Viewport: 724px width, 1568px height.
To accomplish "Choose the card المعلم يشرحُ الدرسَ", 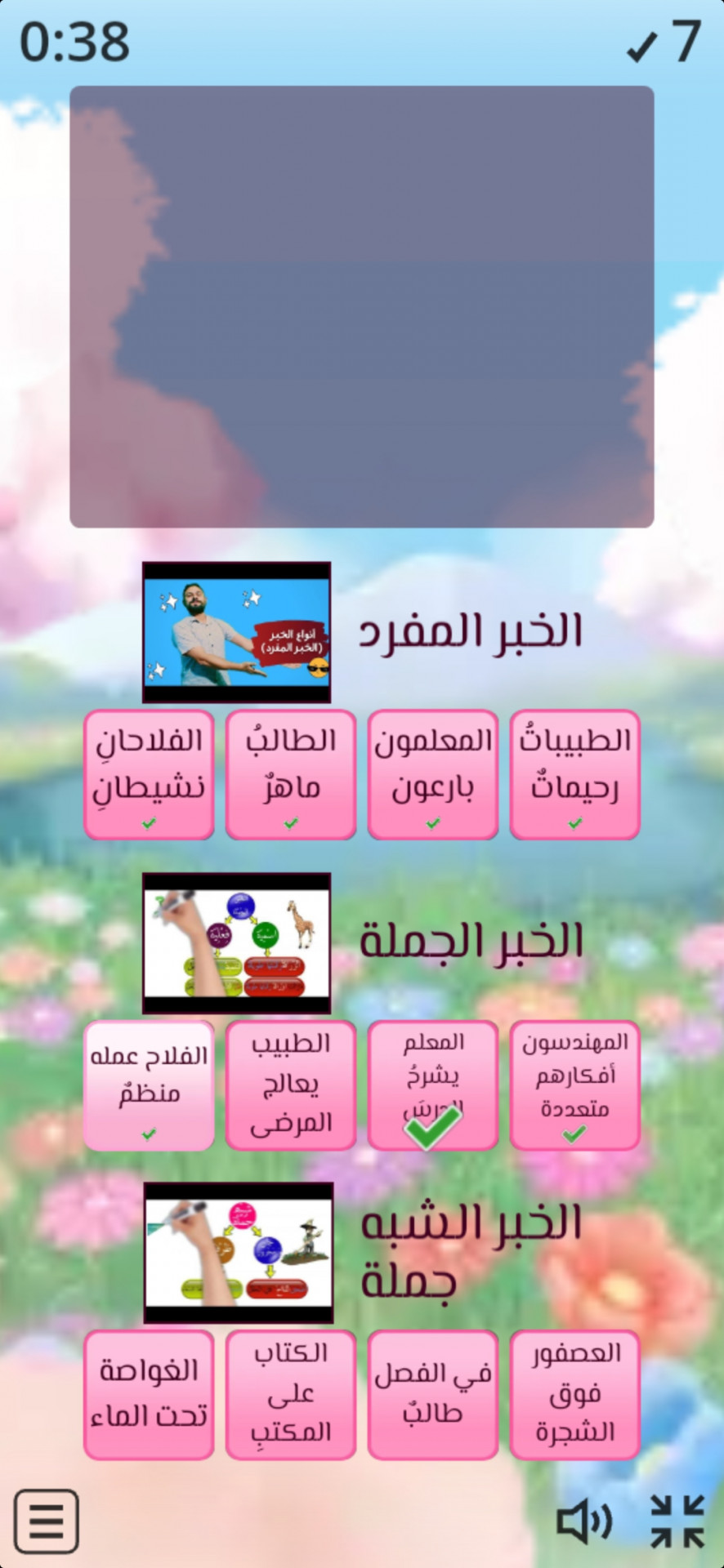I will coord(433,1084).
